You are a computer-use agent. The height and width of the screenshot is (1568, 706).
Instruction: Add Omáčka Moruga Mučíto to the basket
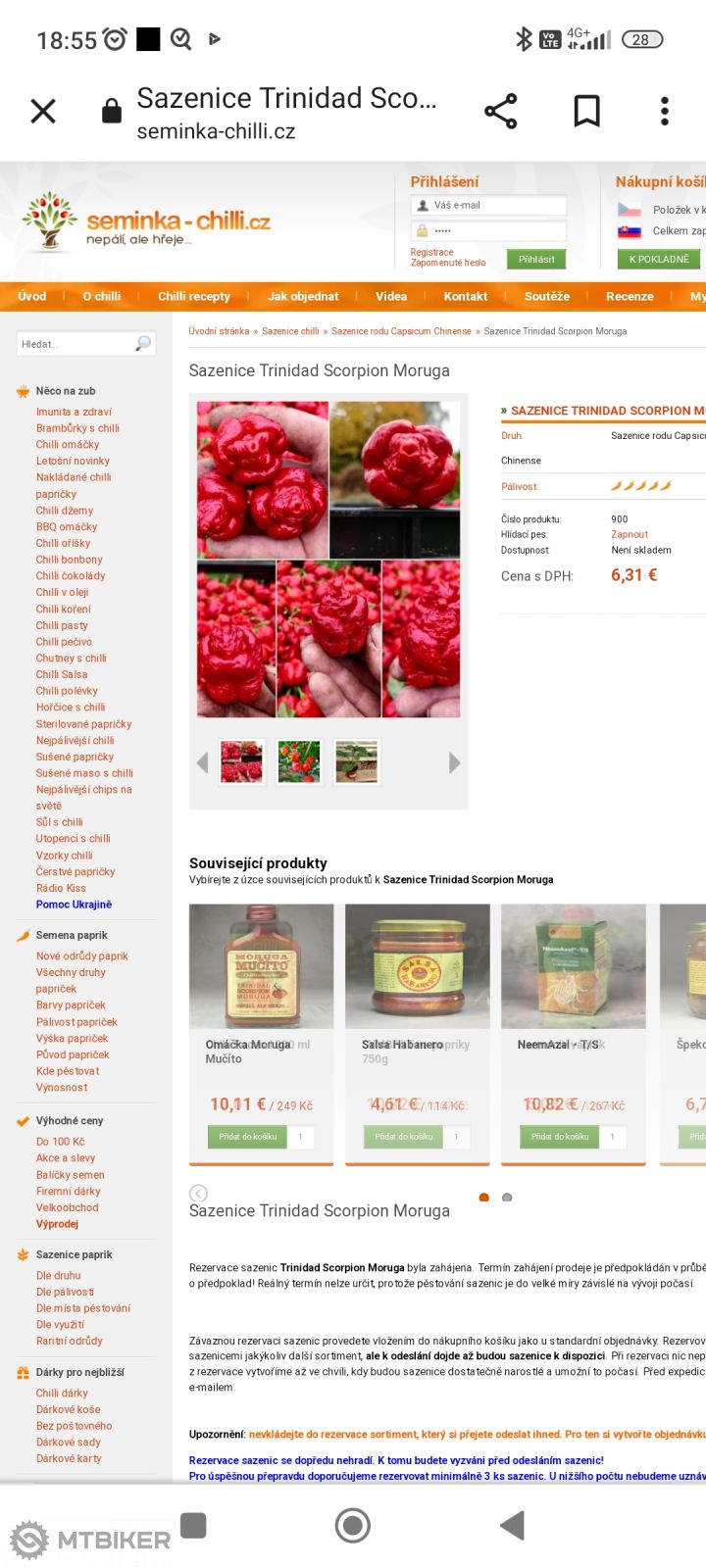247,1137
